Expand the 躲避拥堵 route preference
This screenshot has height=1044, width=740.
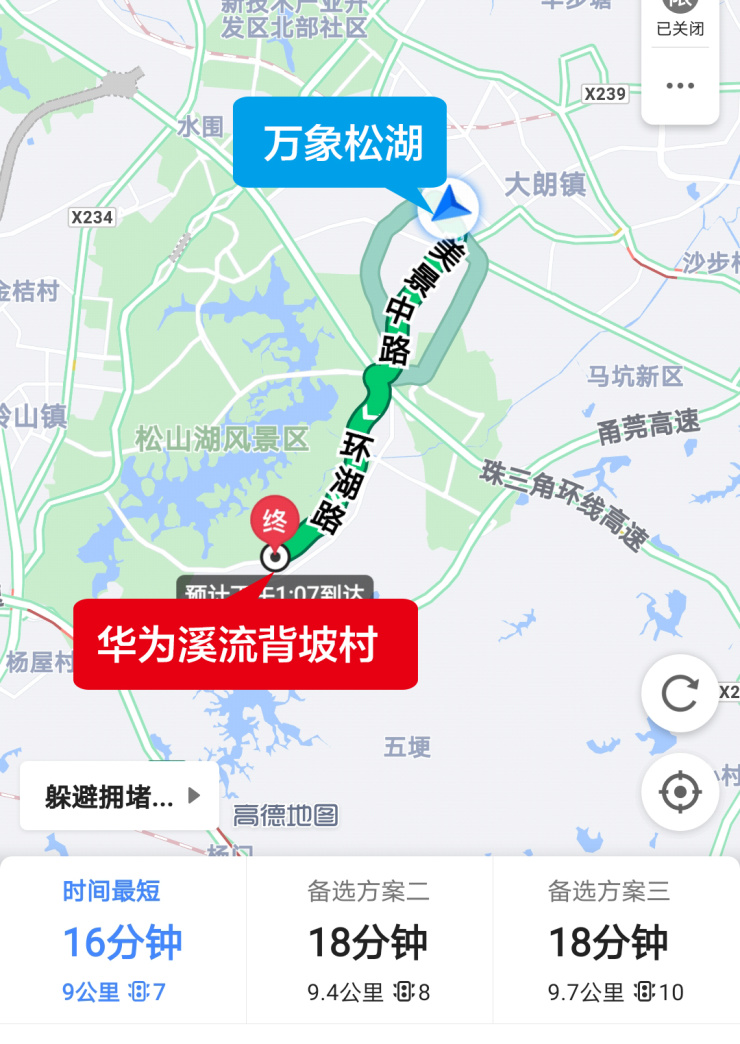point(120,796)
